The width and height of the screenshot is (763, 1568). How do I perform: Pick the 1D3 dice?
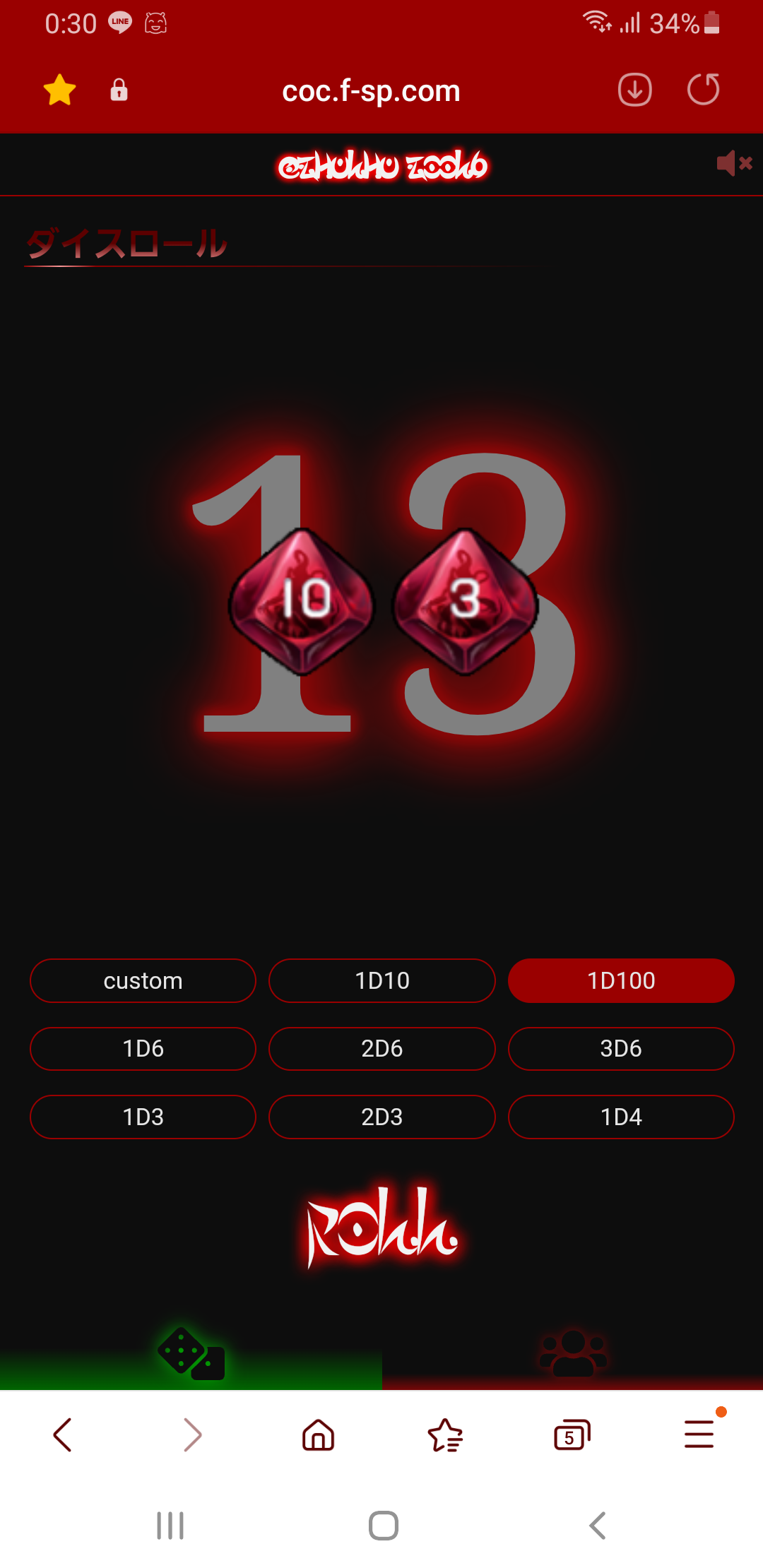click(x=143, y=1117)
